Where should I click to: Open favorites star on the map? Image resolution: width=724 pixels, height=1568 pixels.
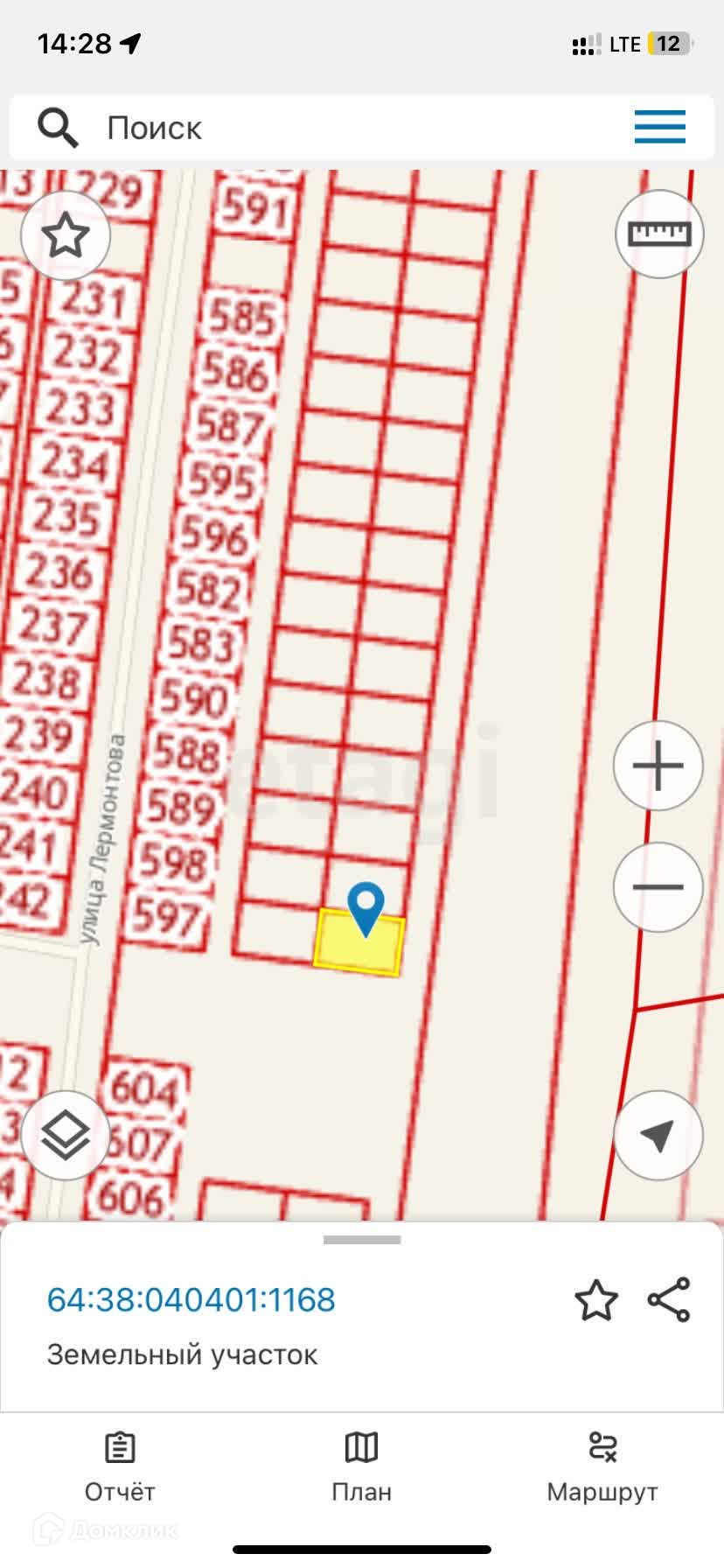tap(66, 235)
